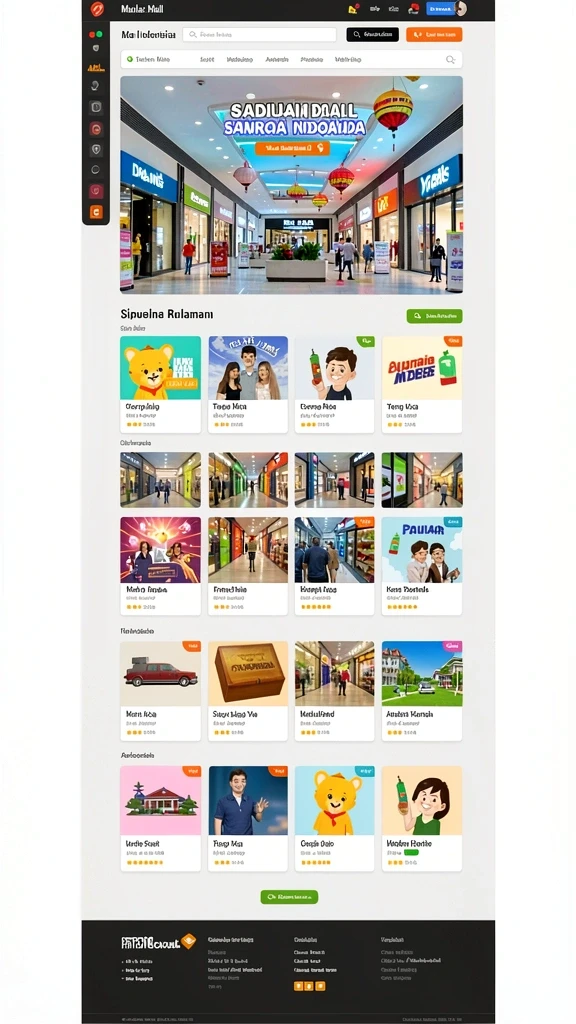Image resolution: width=576 pixels, height=1024 pixels.
Task: Tap the green load-more button below the cards
Action: 289,897
